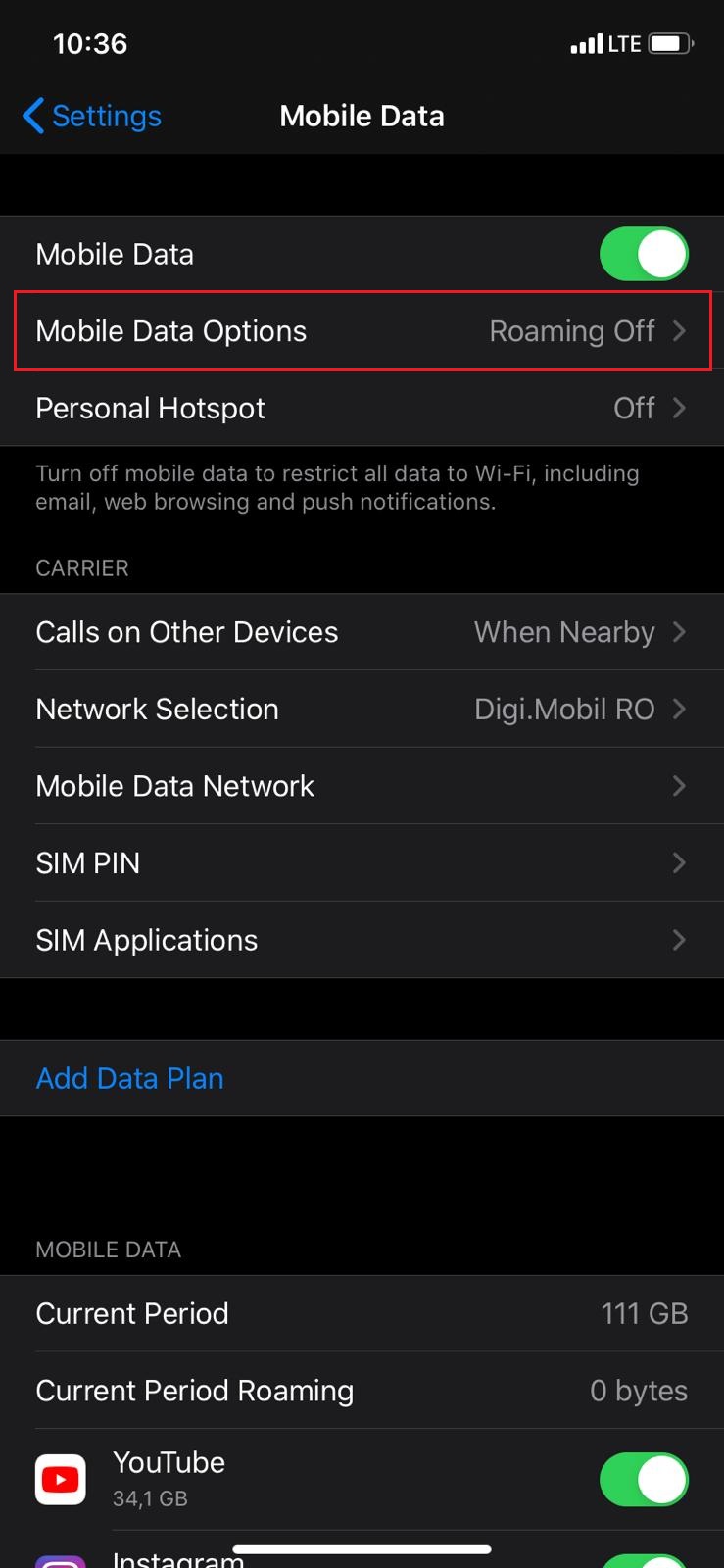This screenshot has height=1568, width=724.
Task: Open Calls on Other Devices
Action: tap(362, 632)
